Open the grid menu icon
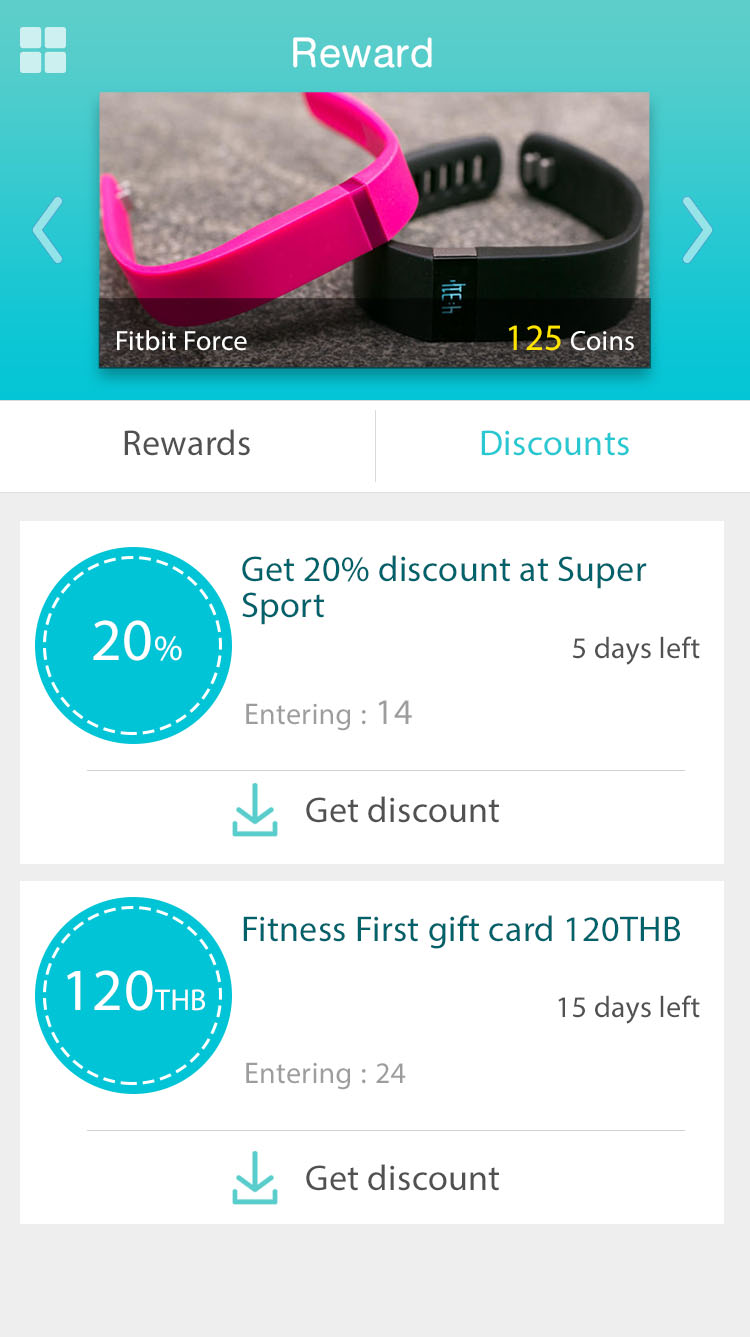This screenshot has width=750, height=1337. 43,50
